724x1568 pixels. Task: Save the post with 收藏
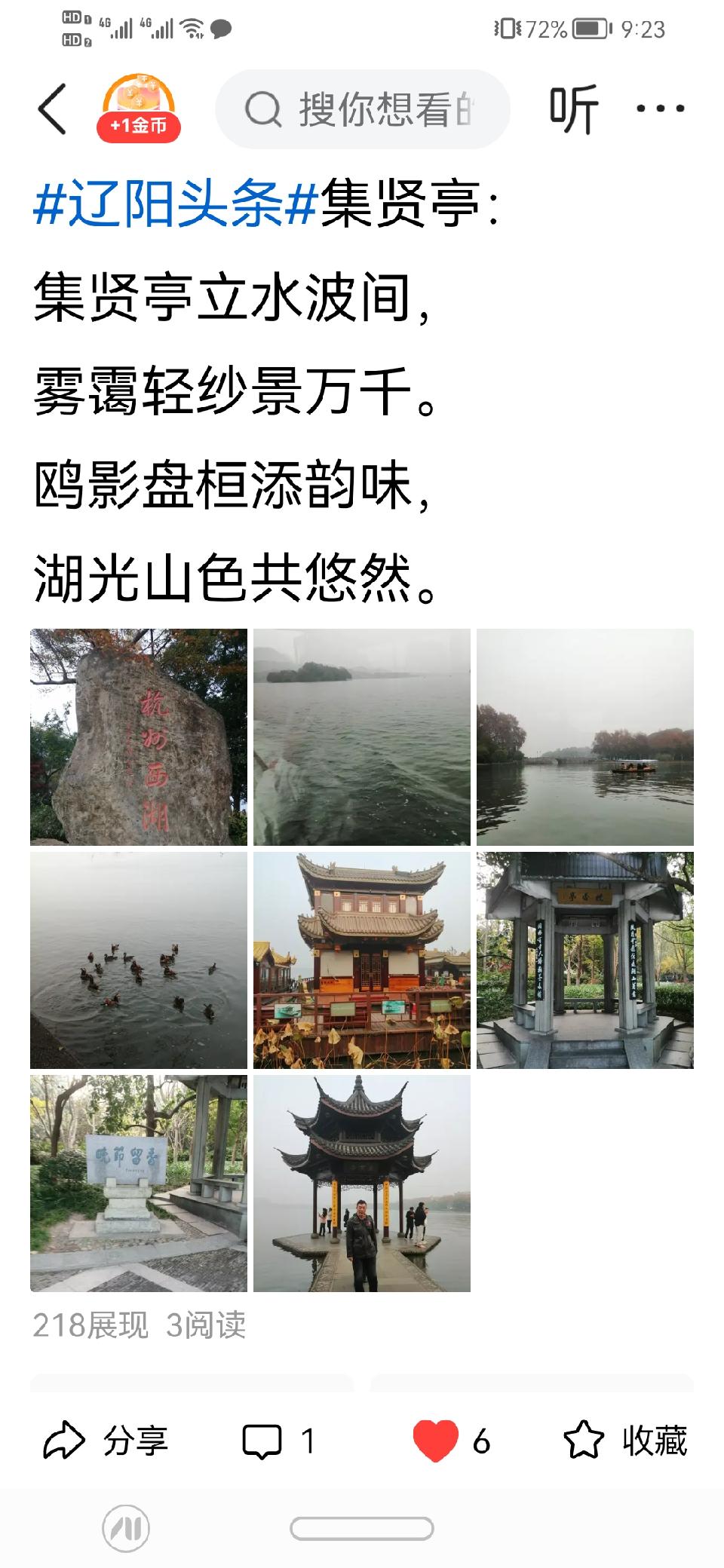coord(625,1441)
